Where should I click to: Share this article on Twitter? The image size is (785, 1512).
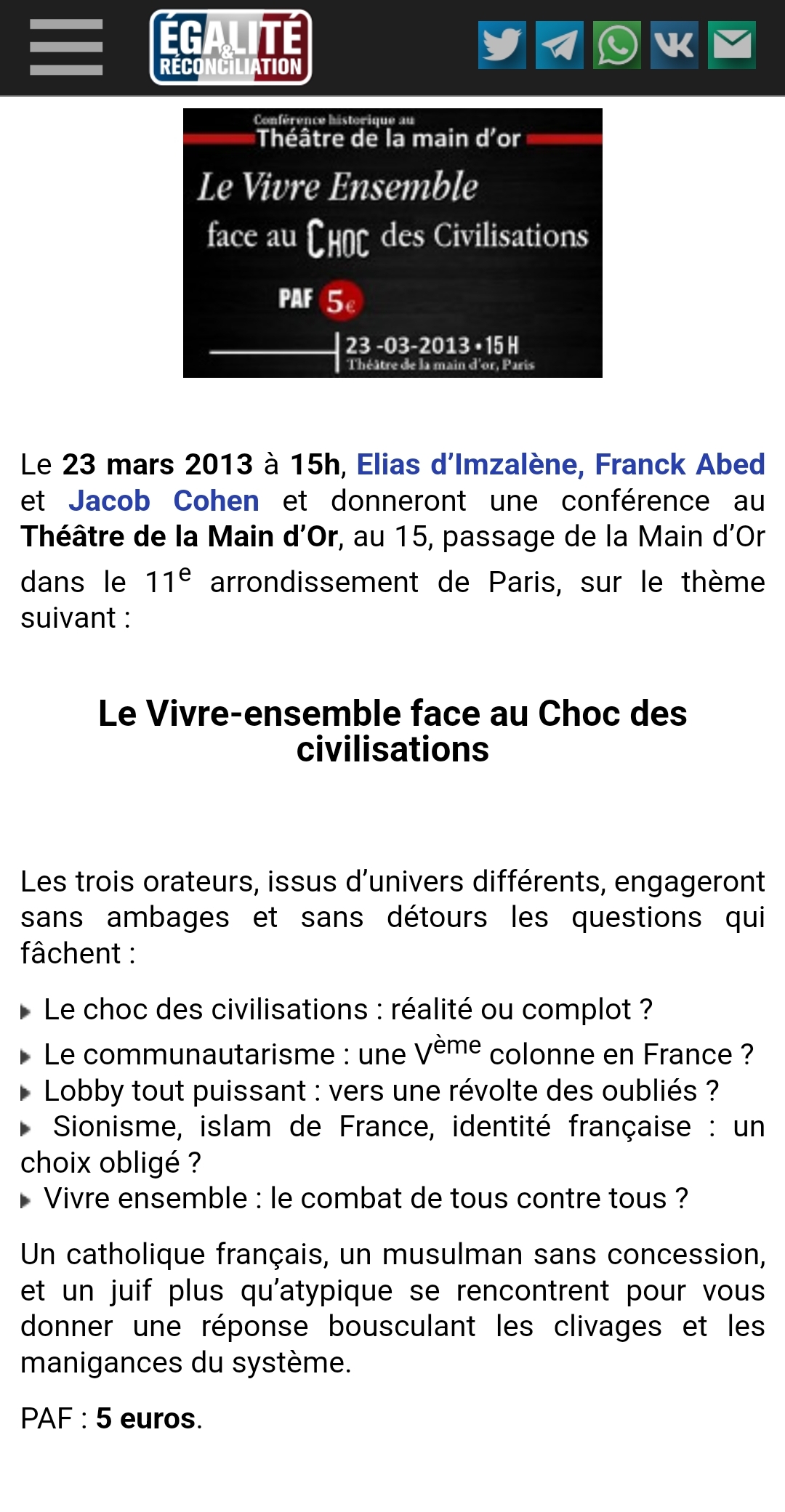point(502,45)
